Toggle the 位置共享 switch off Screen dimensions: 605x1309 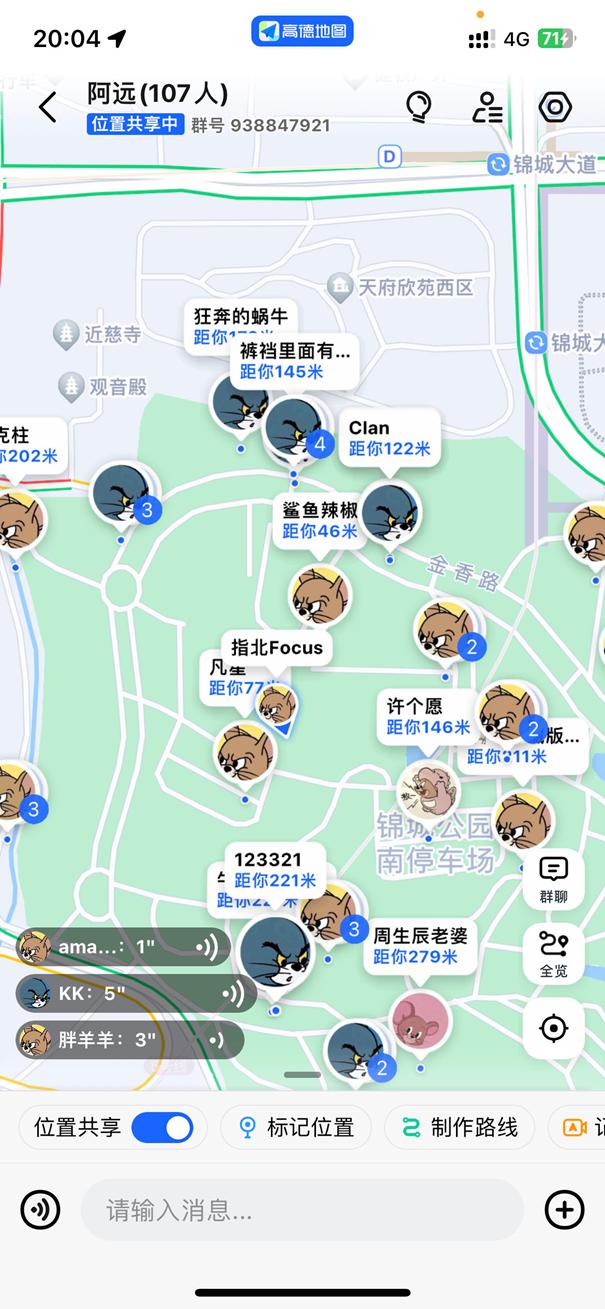[x=162, y=1127]
